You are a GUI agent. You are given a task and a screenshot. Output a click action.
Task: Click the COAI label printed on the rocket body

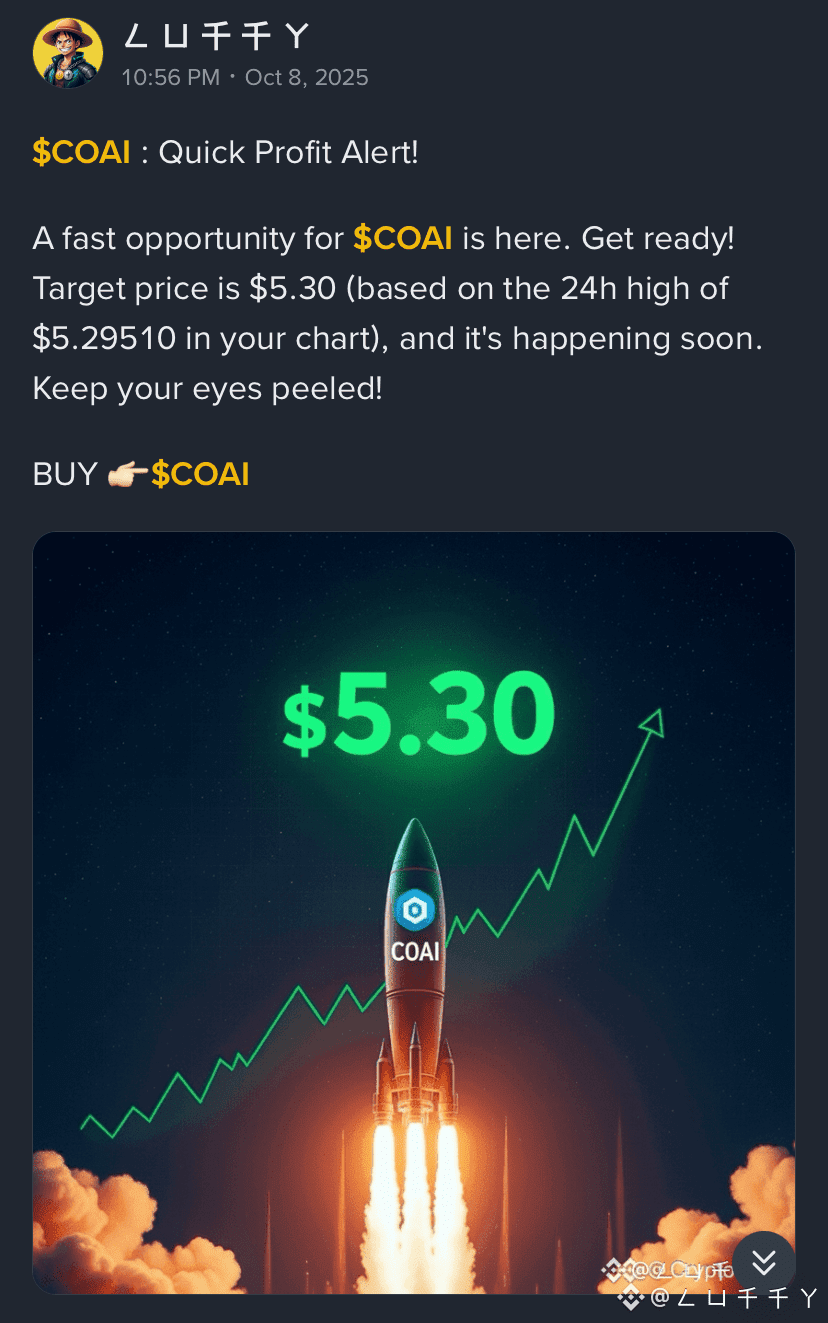click(417, 953)
